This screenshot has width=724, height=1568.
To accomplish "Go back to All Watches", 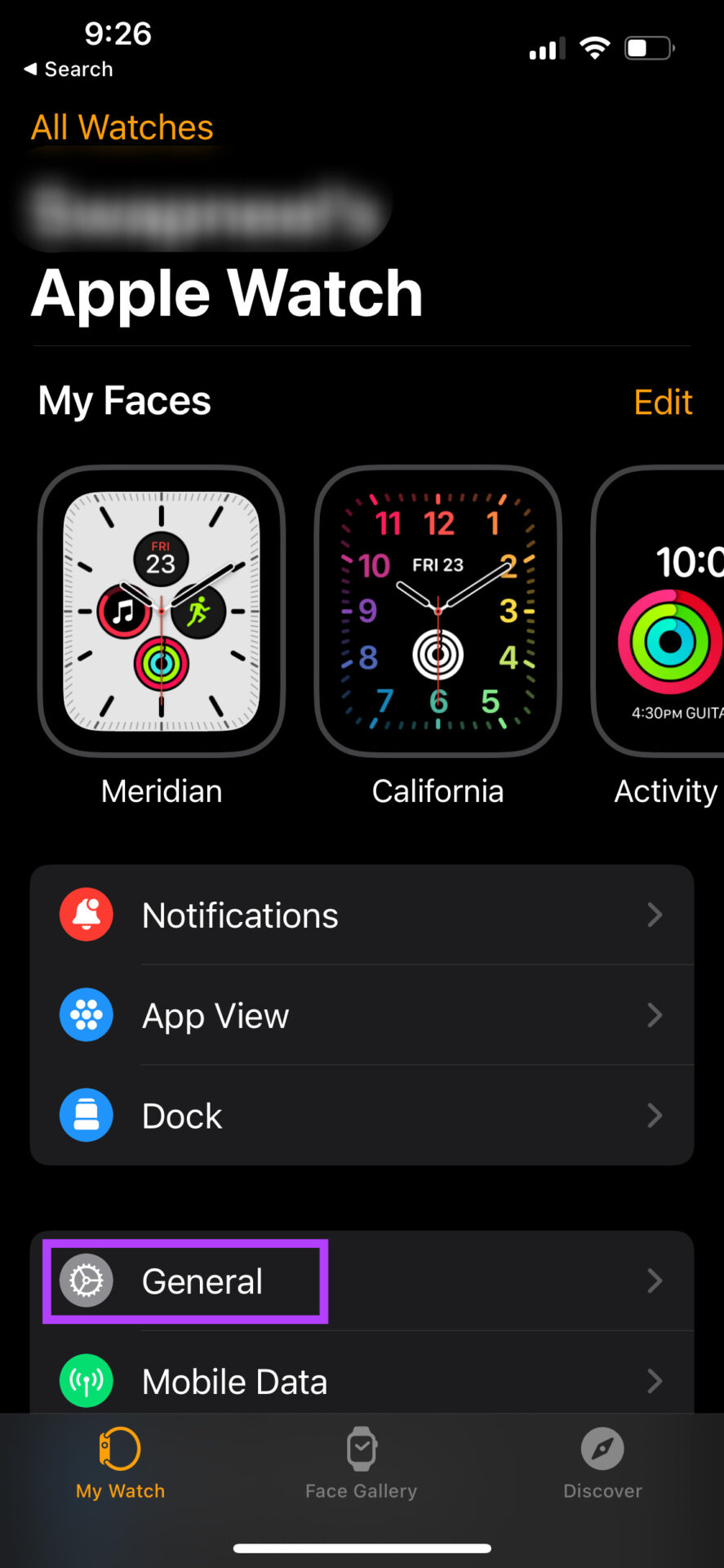I will (x=122, y=127).
